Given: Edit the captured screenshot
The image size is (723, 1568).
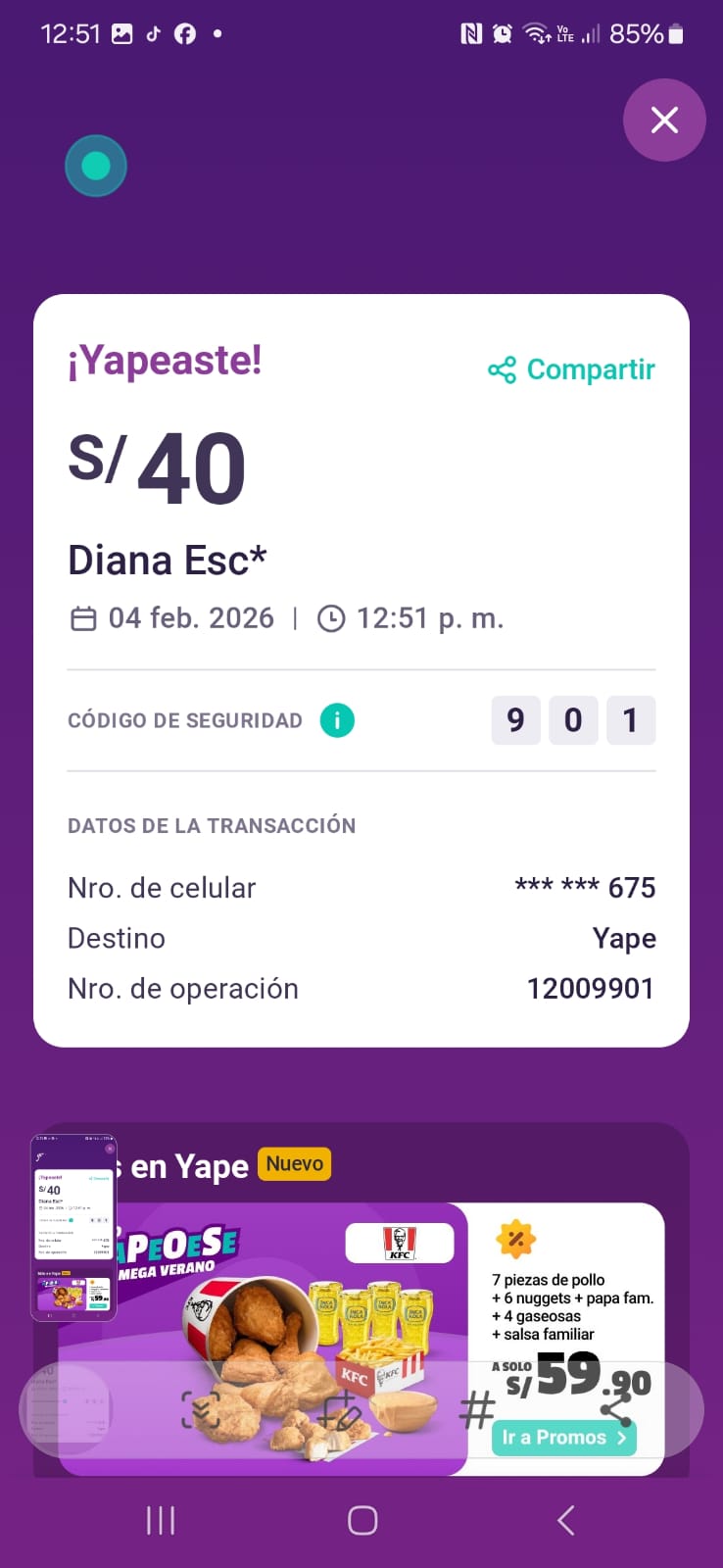Looking at the screenshot, I should pyautogui.click(x=339, y=1411).
